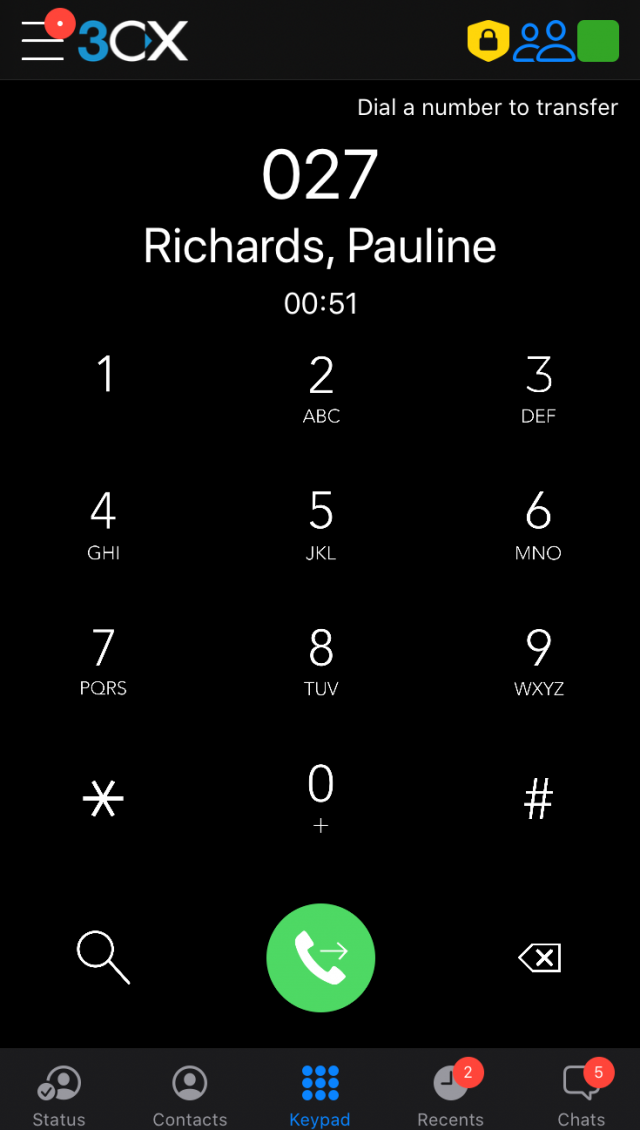
Task: Enter digit 2 ABC
Action: [321, 387]
